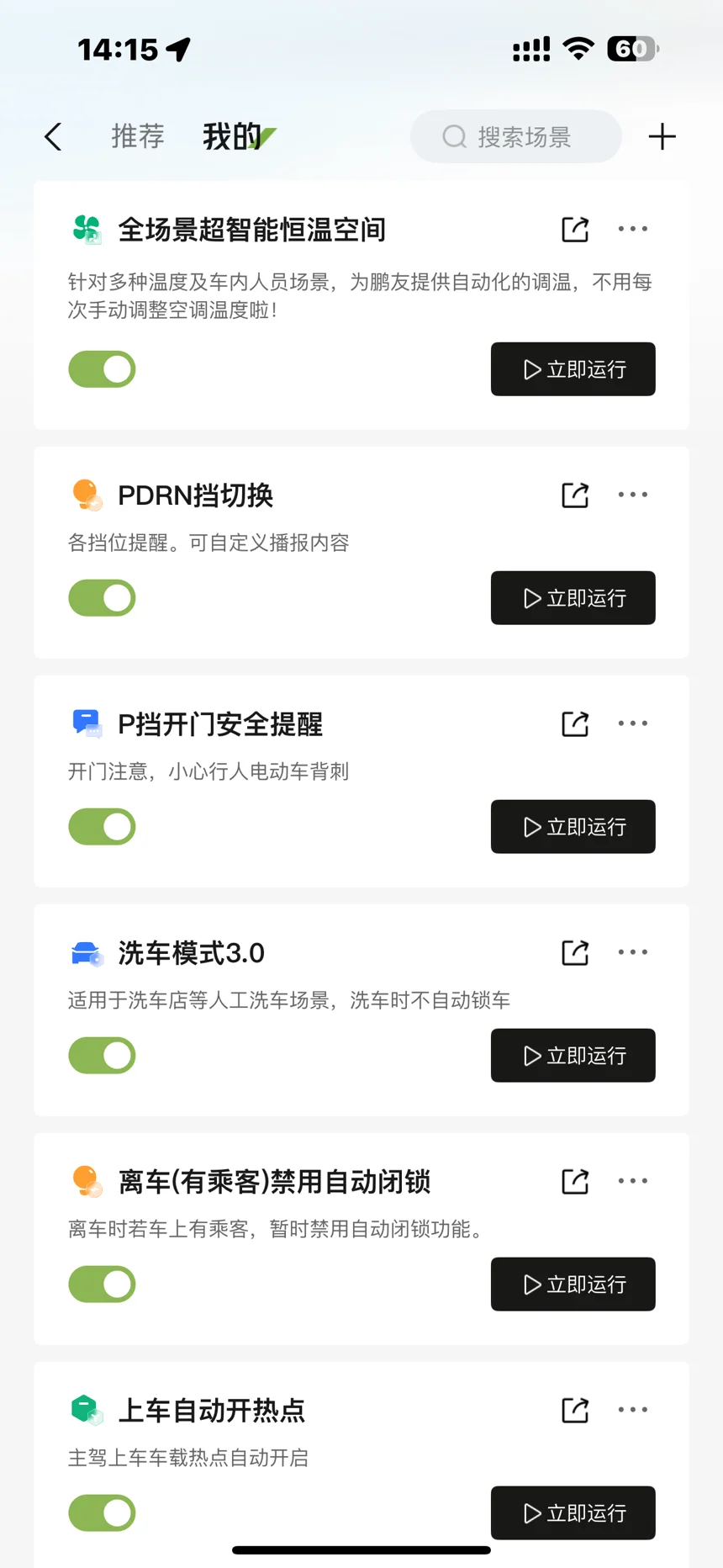Screen dimensions: 723x1568
Task: Open the 上车自动开热点 scene card
Action: 361,1464
